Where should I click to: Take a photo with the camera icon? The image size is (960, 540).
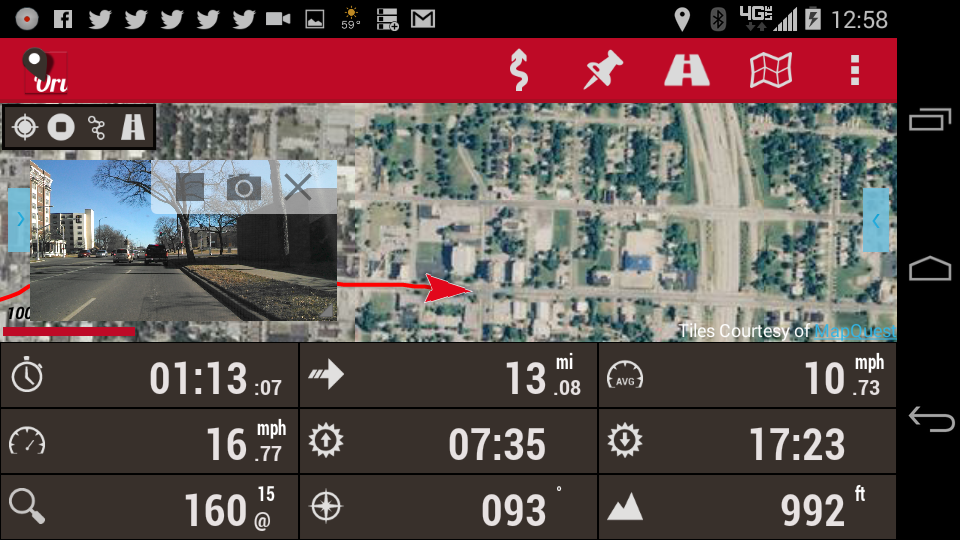click(243, 187)
